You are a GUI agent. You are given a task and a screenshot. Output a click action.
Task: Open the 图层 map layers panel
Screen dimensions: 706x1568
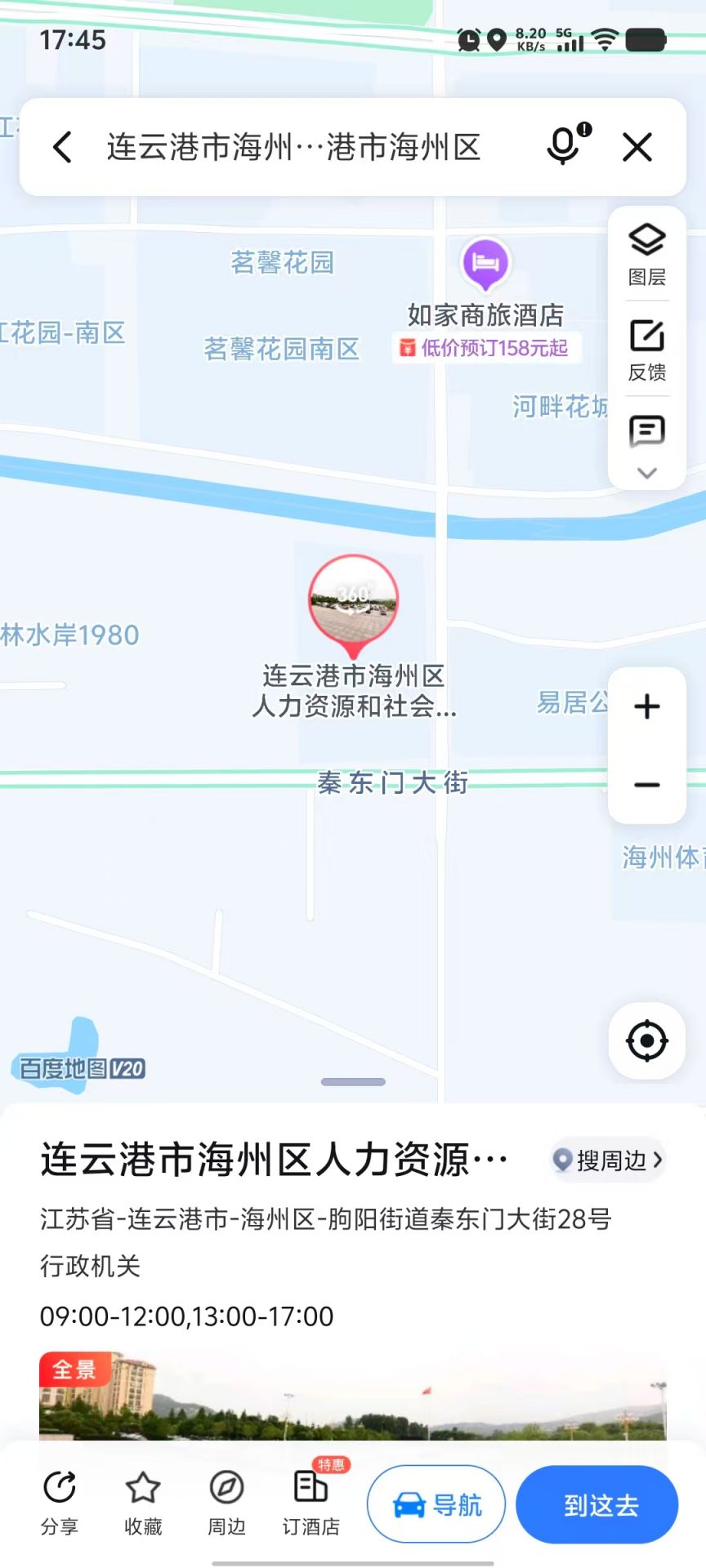(646, 254)
